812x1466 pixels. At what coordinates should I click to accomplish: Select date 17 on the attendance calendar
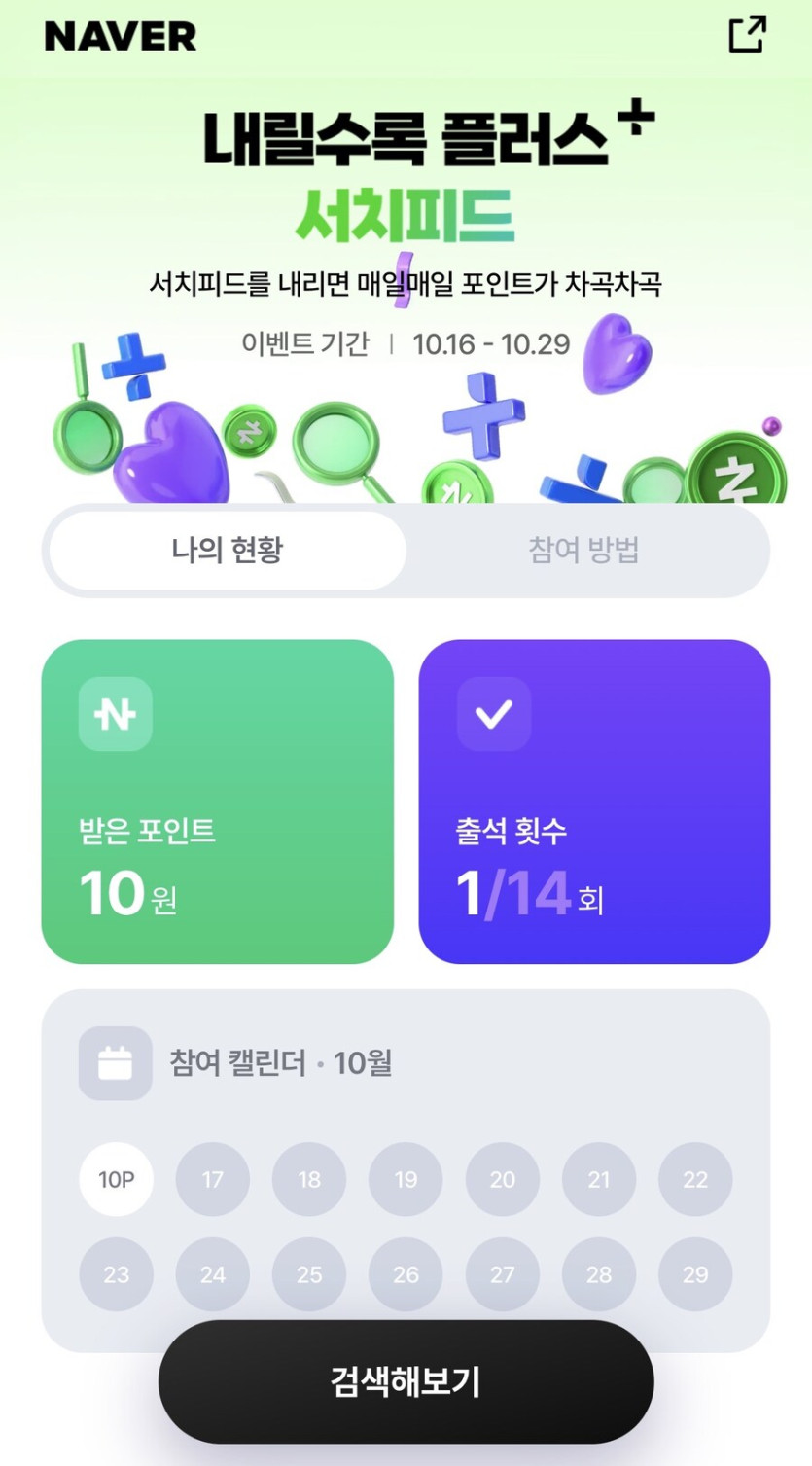(x=212, y=1179)
